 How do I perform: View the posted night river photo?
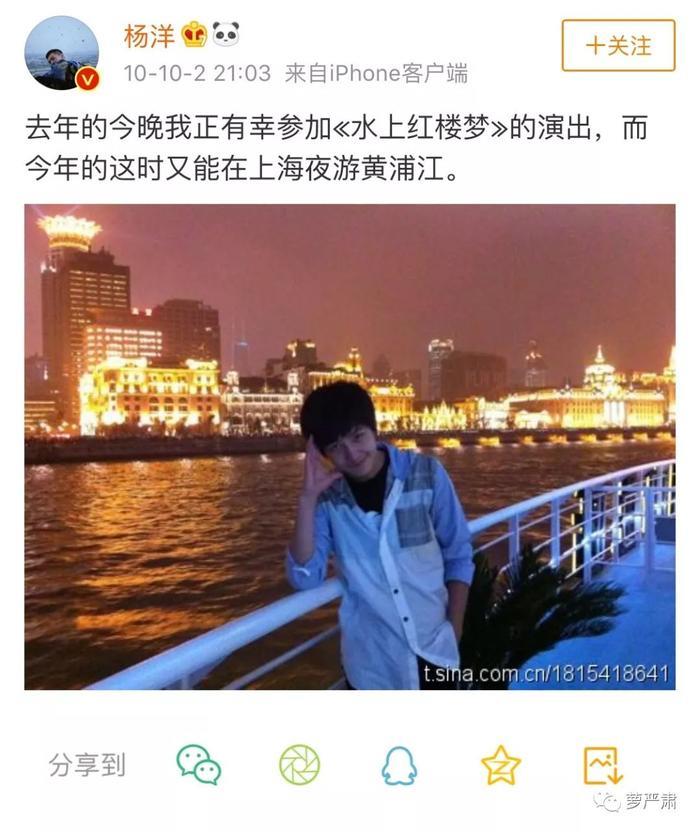(x=349, y=447)
